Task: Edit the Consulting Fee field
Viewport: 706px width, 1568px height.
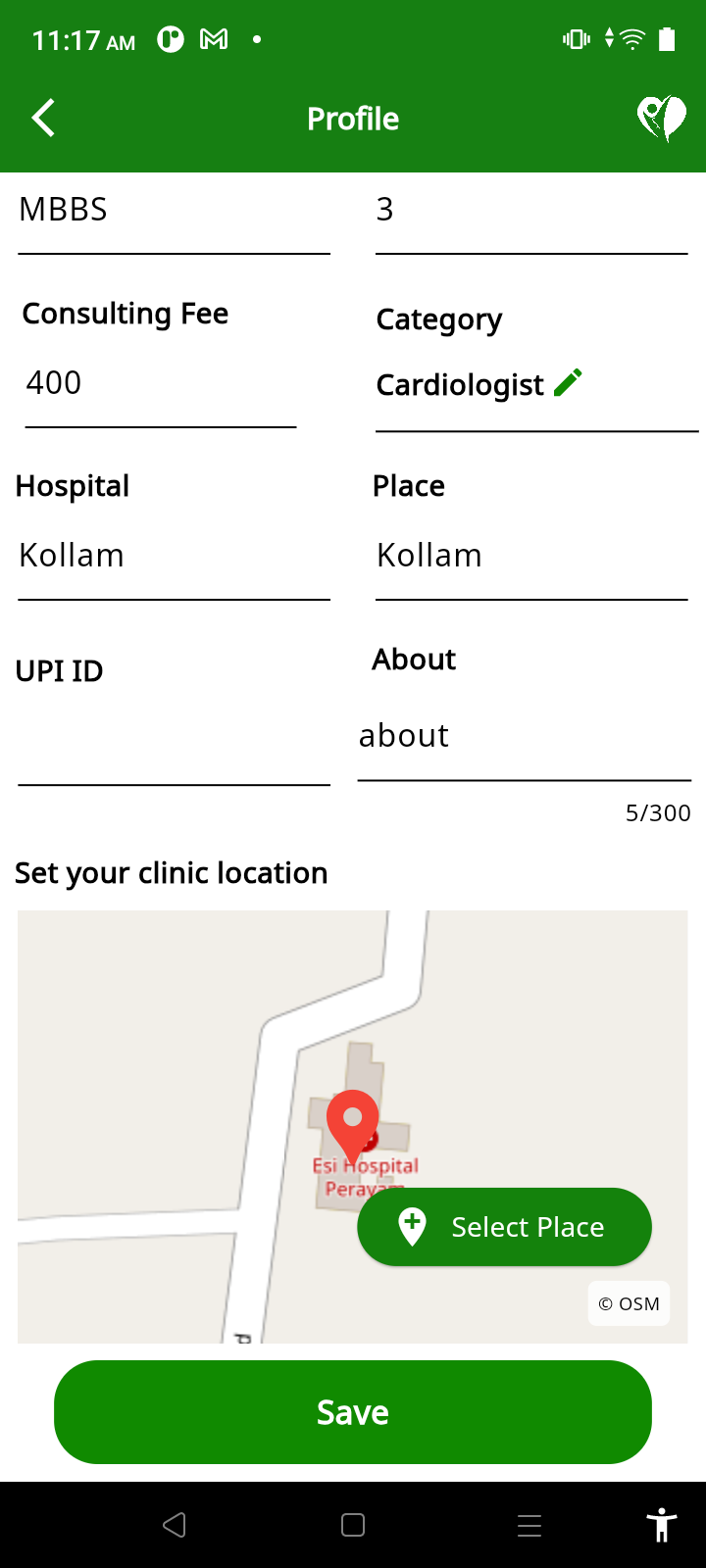Action: 160,384
